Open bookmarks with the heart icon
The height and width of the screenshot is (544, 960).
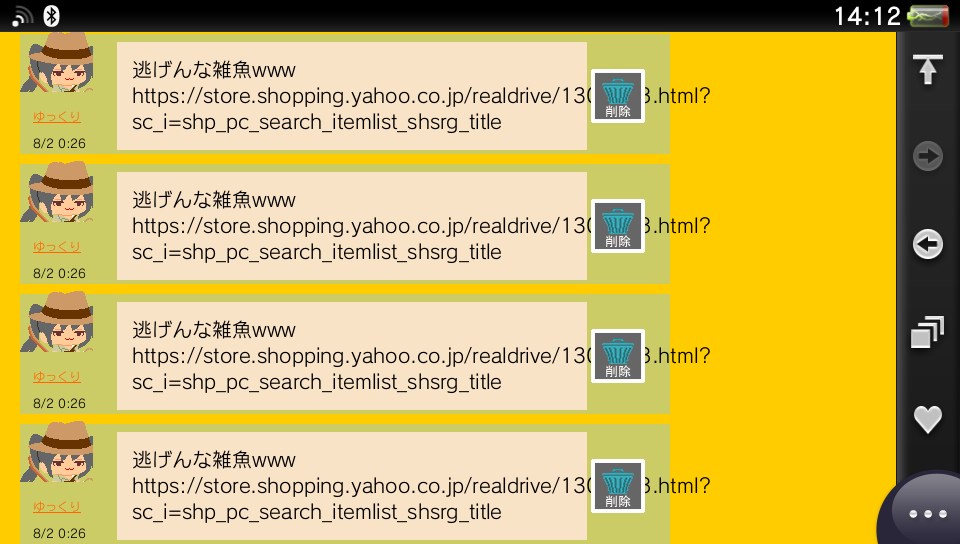[x=928, y=419]
